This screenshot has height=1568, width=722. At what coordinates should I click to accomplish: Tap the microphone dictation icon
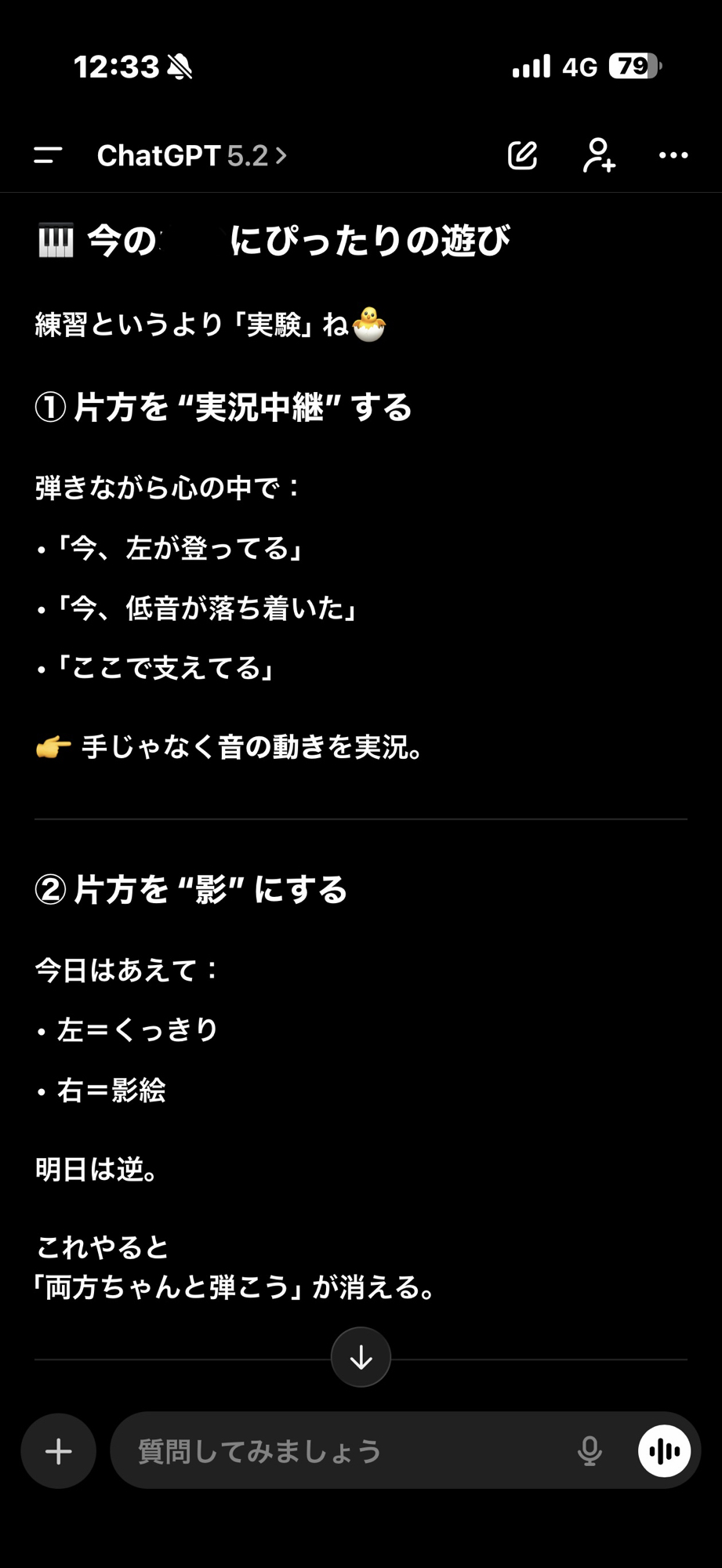(590, 1451)
